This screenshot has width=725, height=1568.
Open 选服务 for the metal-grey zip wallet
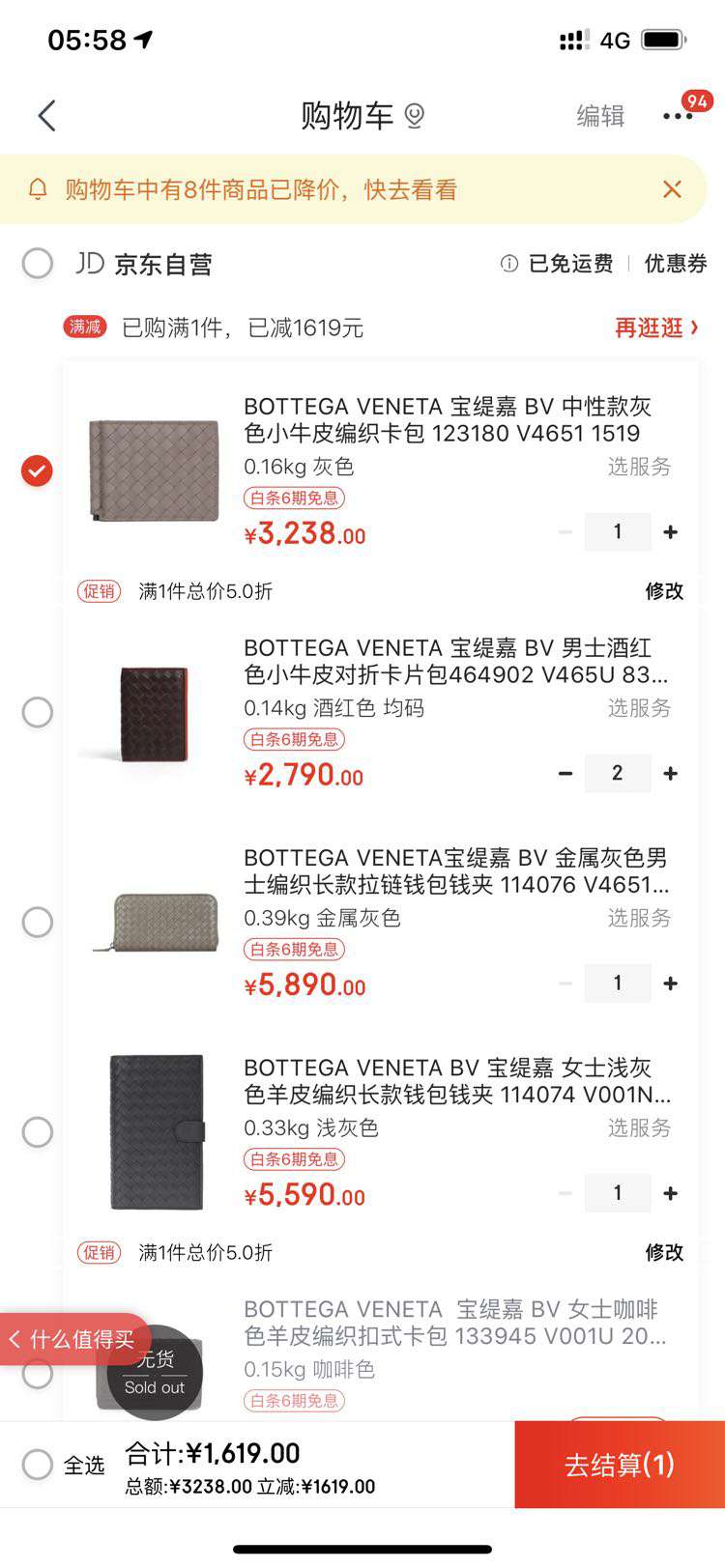pyautogui.click(x=640, y=919)
